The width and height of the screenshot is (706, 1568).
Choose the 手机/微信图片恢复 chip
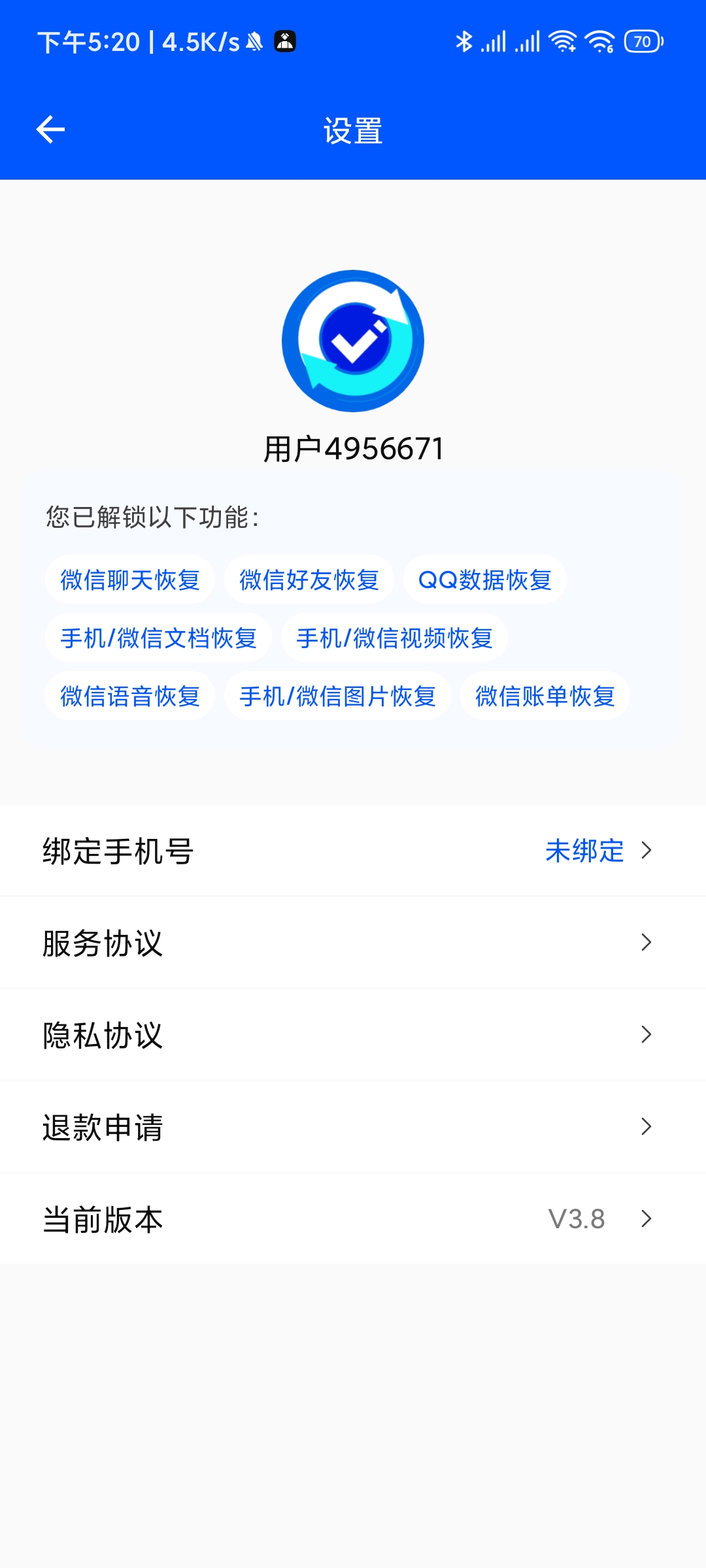pyautogui.click(x=337, y=696)
